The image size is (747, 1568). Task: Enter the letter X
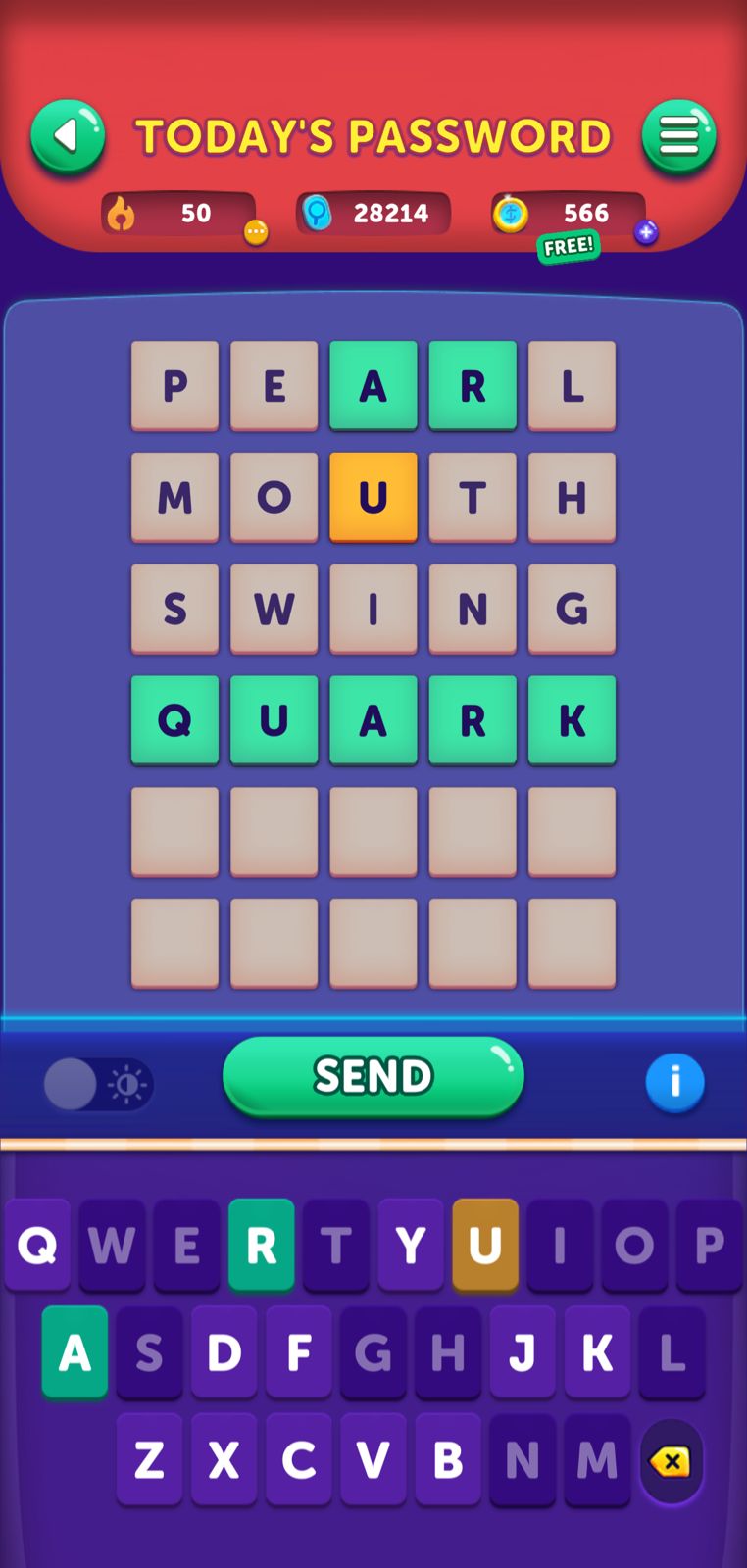pyautogui.click(x=224, y=1460)
